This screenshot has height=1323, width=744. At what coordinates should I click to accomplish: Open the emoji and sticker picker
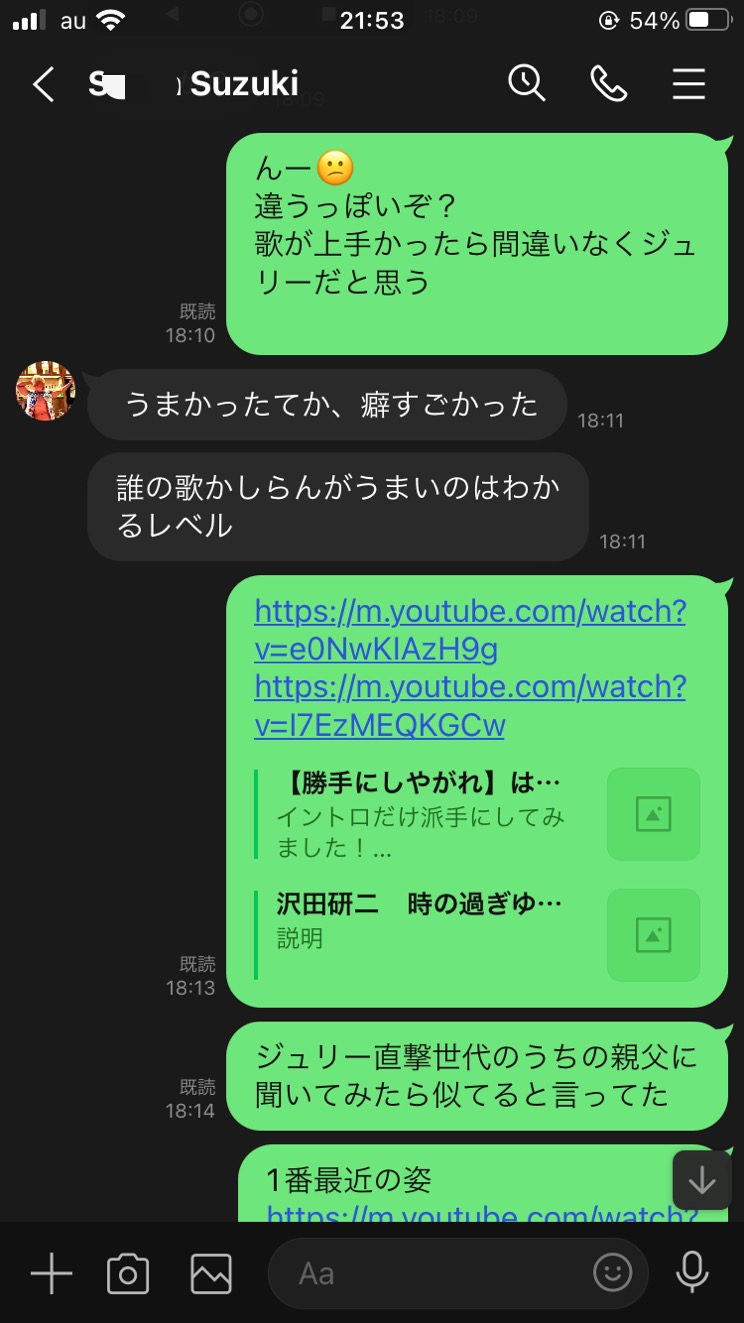(x=613, y=1273)
